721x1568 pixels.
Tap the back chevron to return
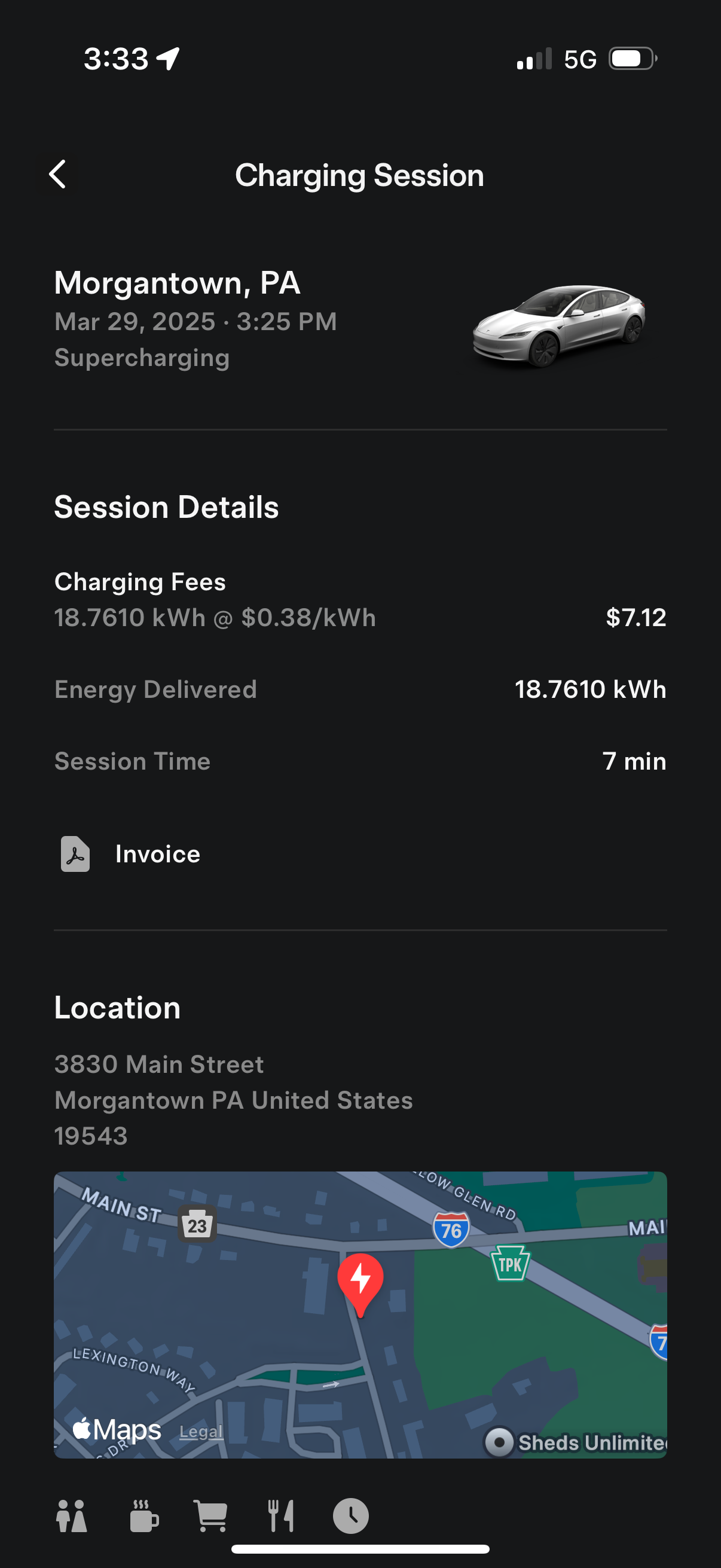pos(59,175)
